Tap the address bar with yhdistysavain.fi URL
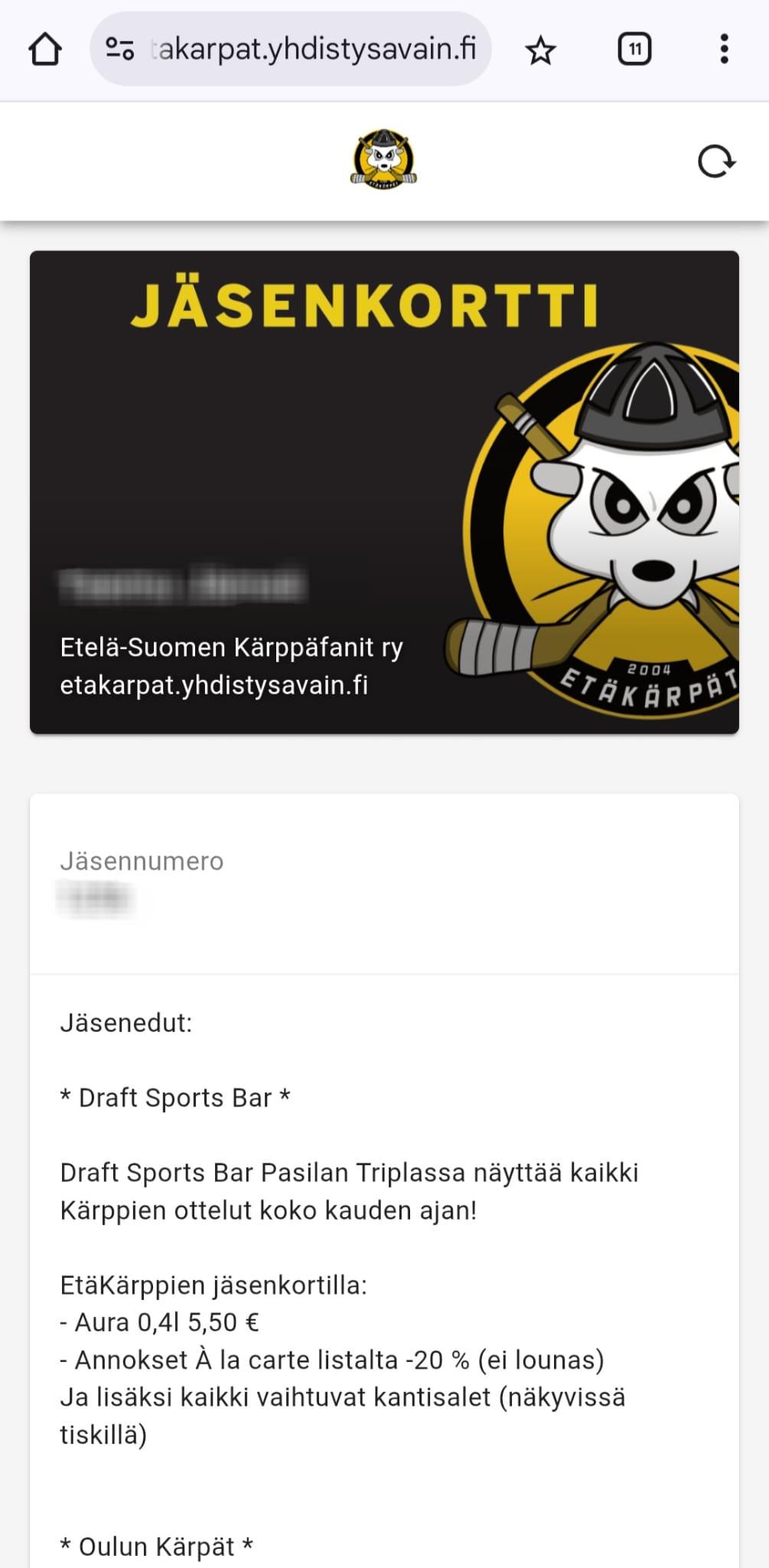This screenshot has height=1568, width=769. click(x=314, y=50)
